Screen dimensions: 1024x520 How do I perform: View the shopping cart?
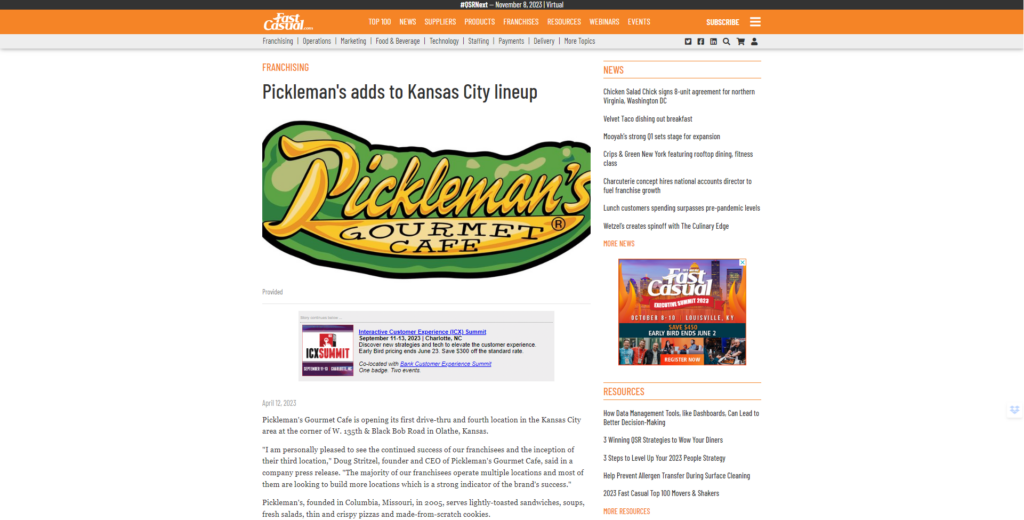click(x=741, y=41)
